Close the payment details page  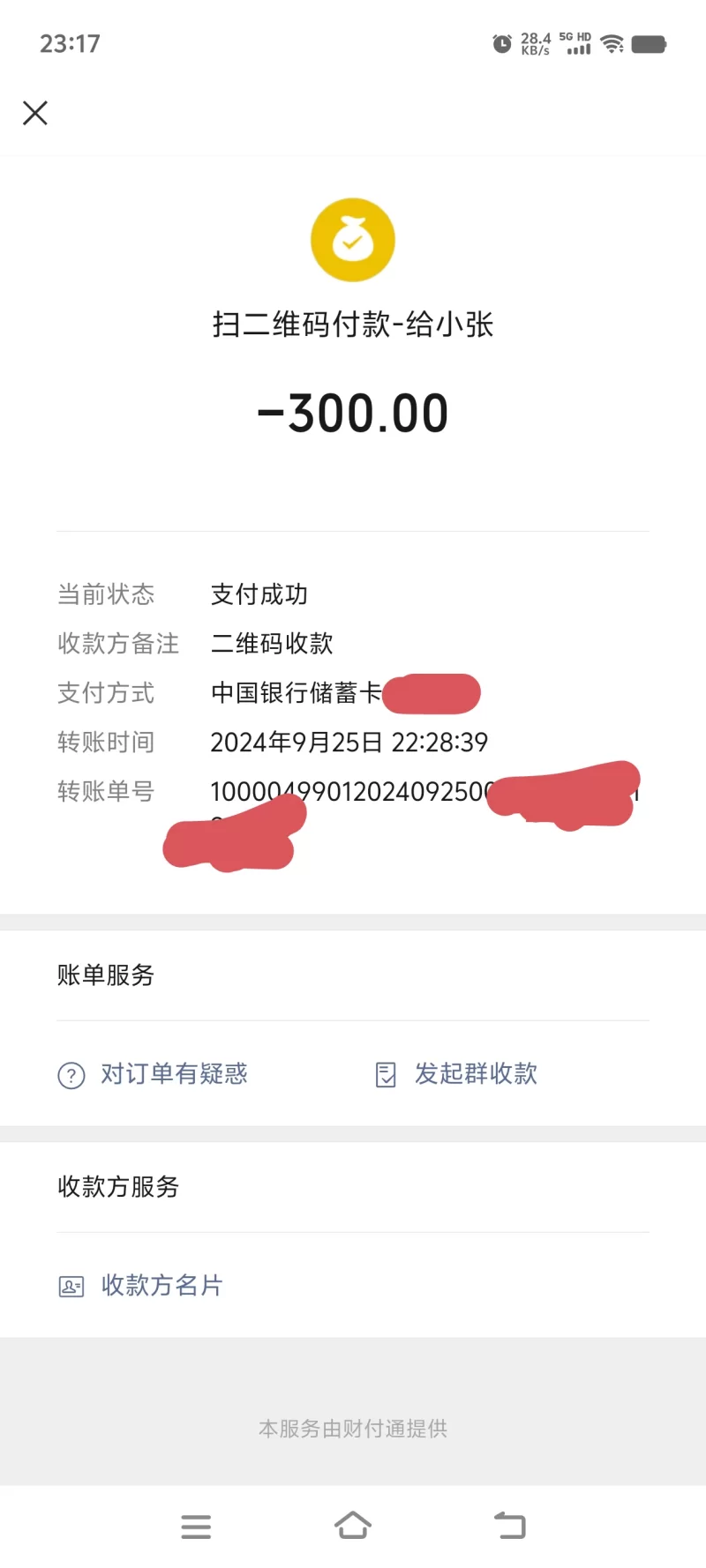[35, 113]
